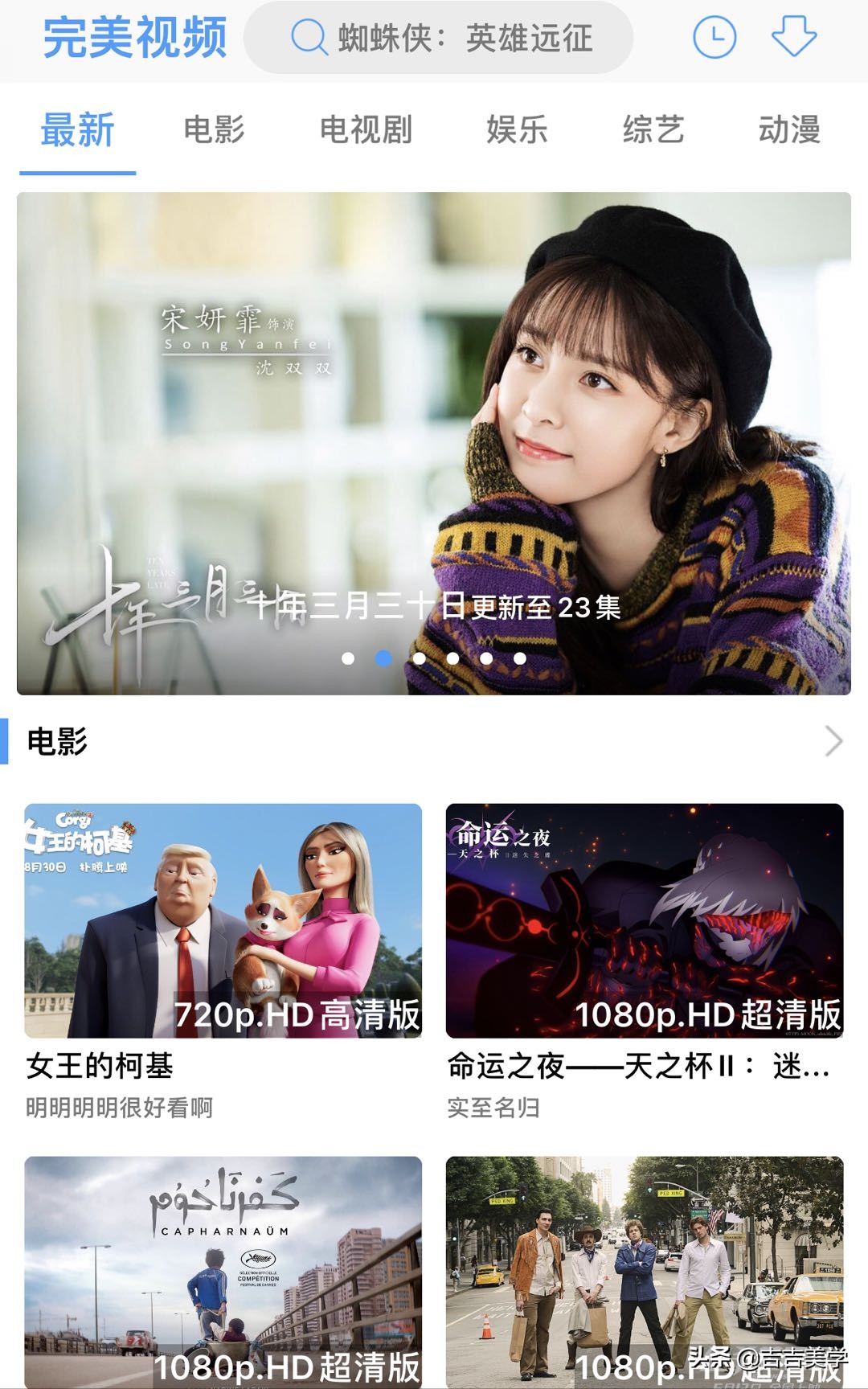The height and width of the screenshot is (1389, 868).
Task: Open the downloads arrow icon
Action: [x=793, y=36]
